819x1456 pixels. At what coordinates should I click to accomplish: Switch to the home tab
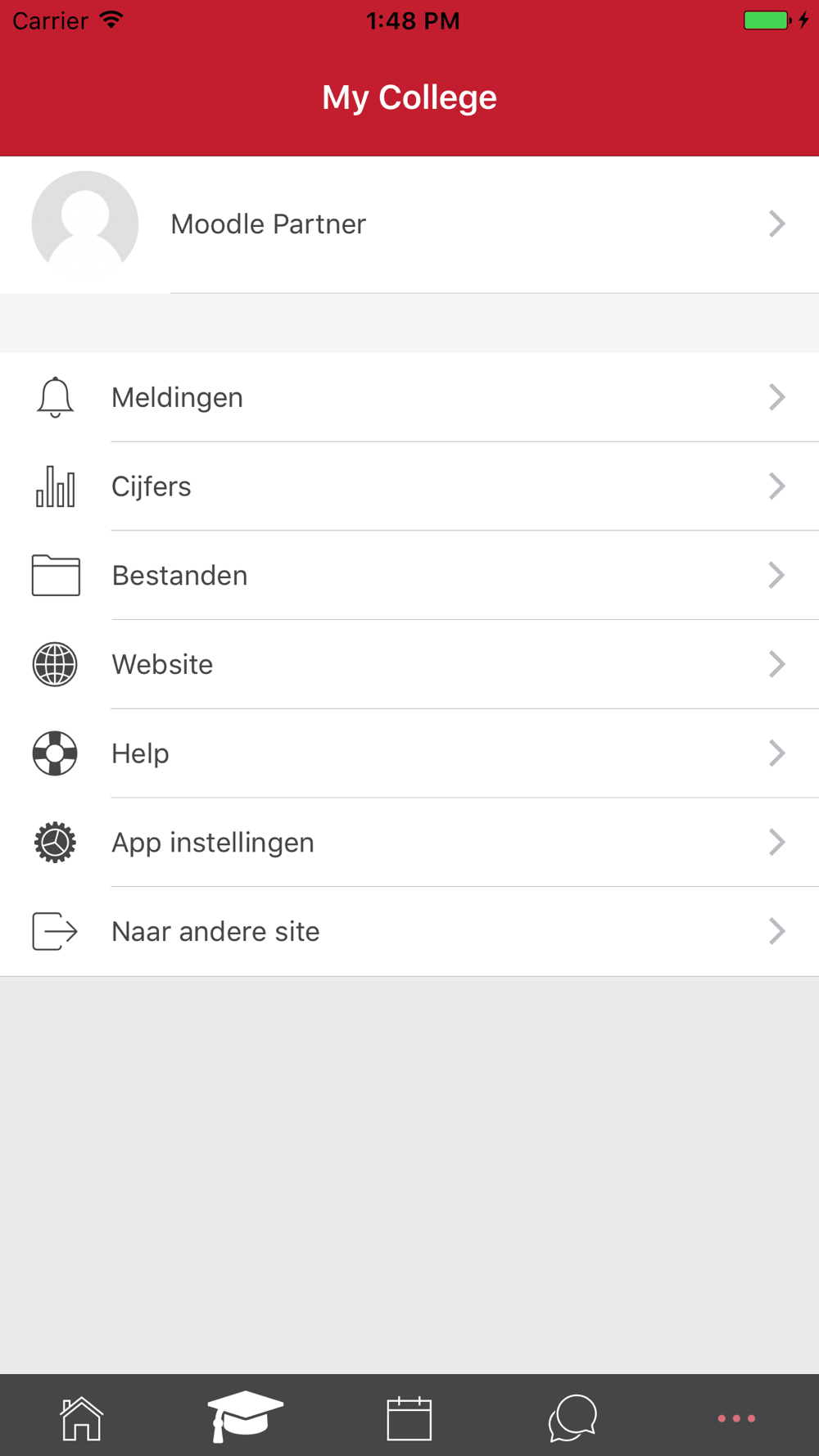point(82,1418)
